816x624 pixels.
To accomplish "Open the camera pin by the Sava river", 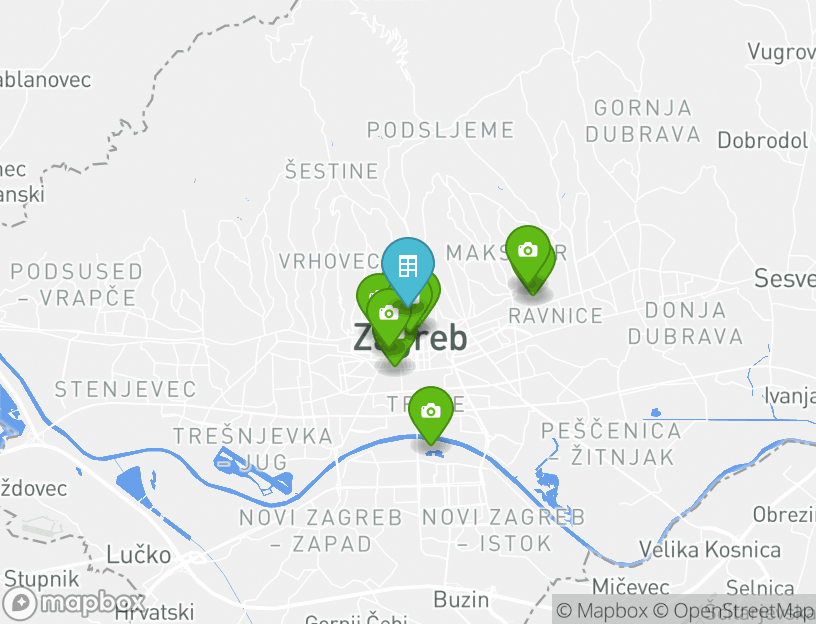I will tap(431, 411).
